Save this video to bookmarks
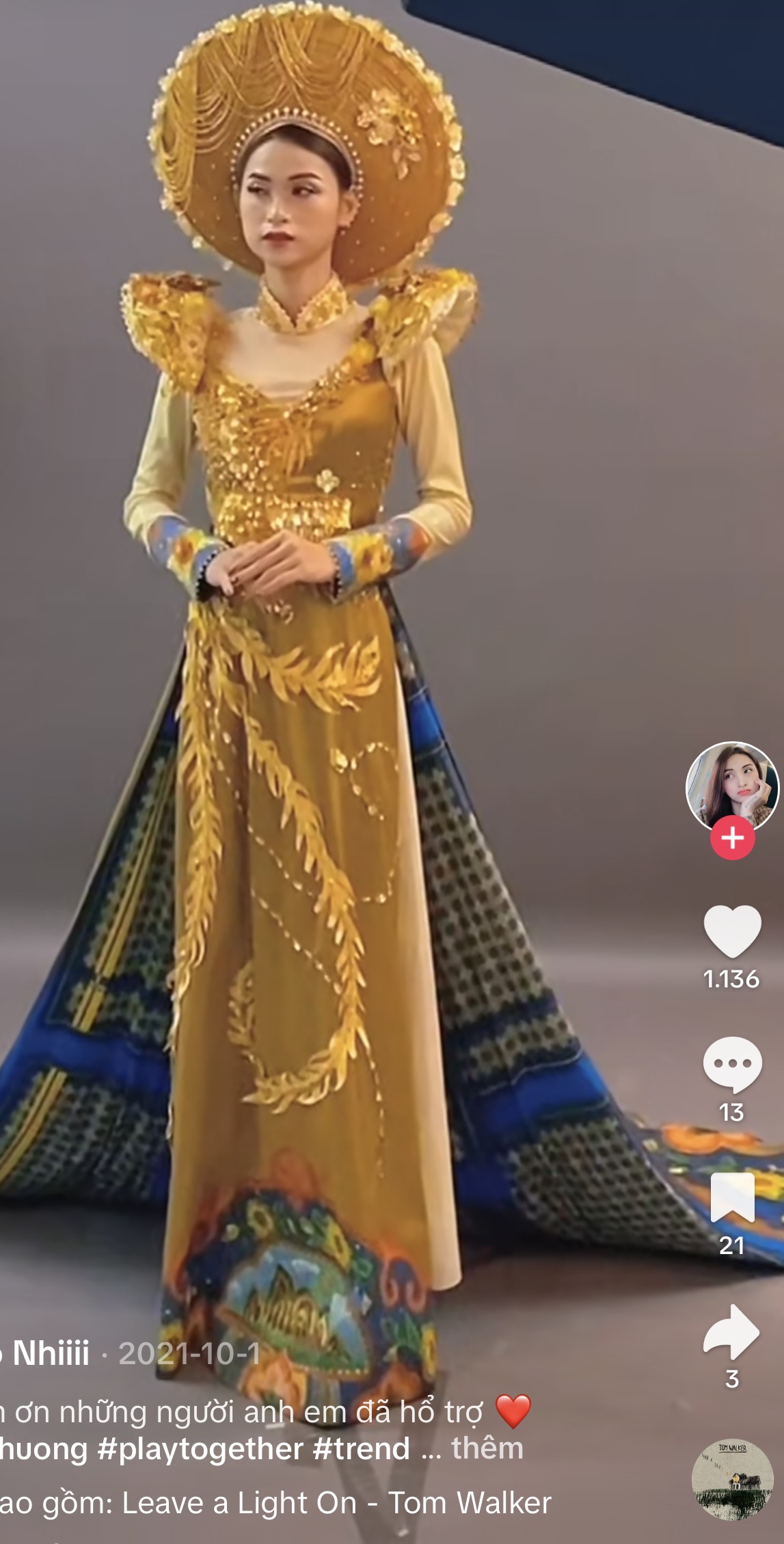 click(732, 1198)
